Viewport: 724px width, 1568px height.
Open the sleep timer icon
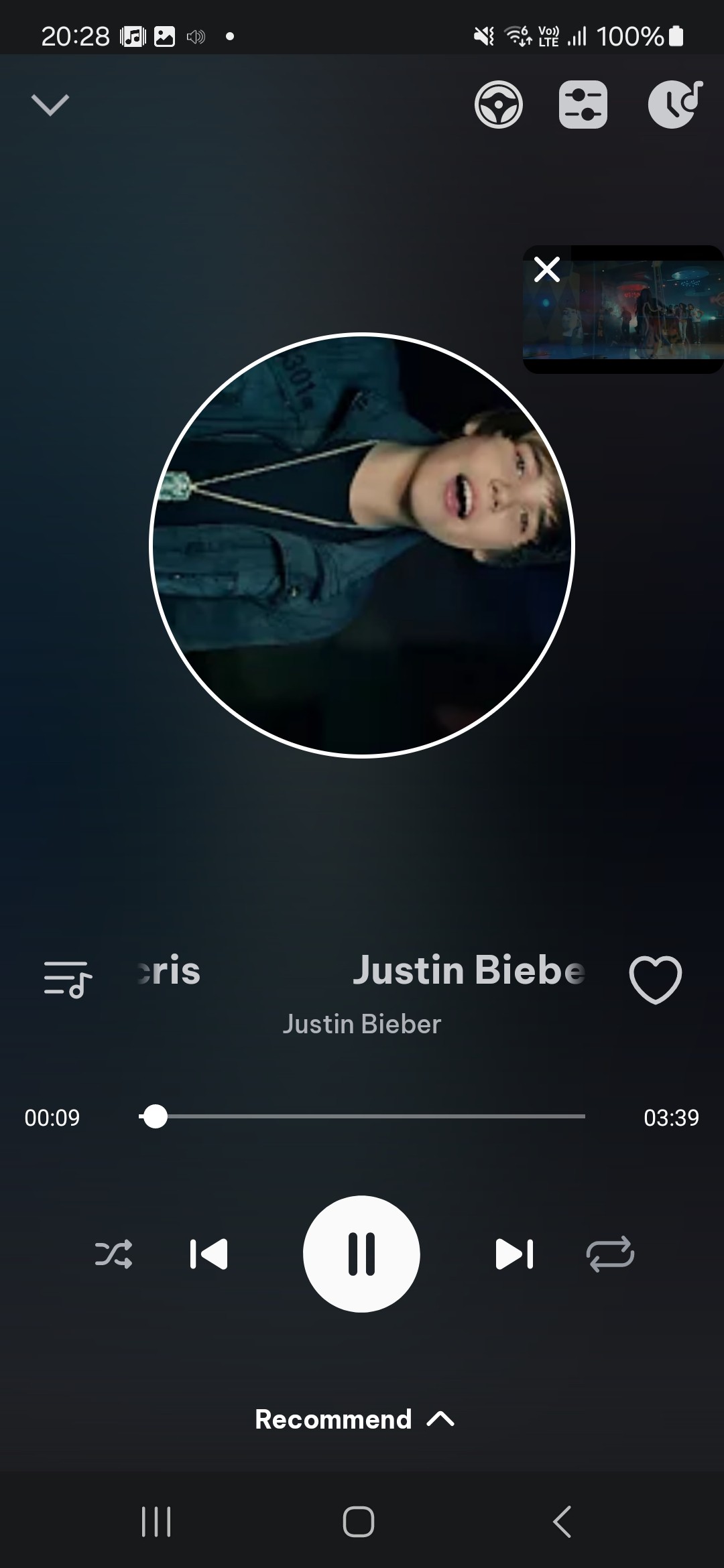click(x=675, y=105)
